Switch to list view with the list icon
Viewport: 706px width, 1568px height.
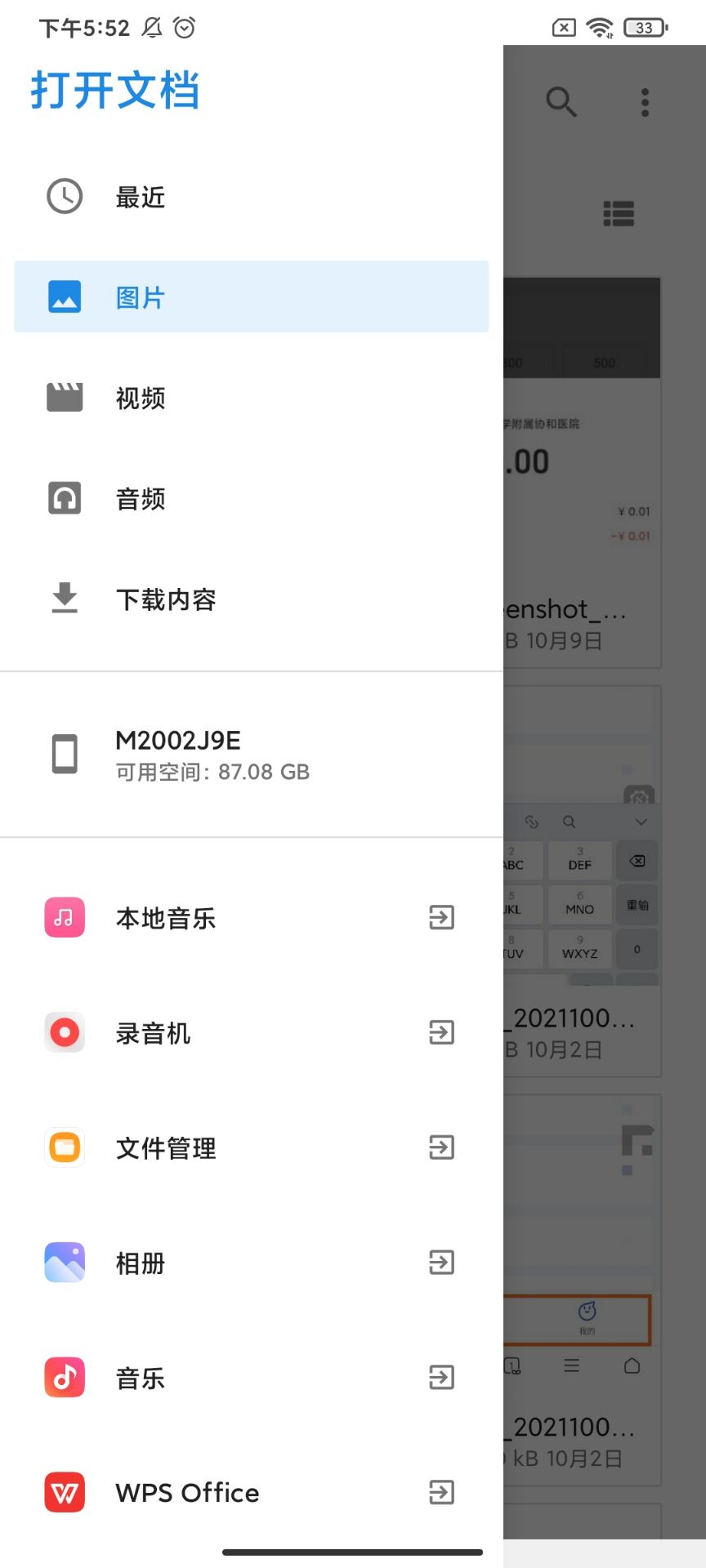point(619,213)
